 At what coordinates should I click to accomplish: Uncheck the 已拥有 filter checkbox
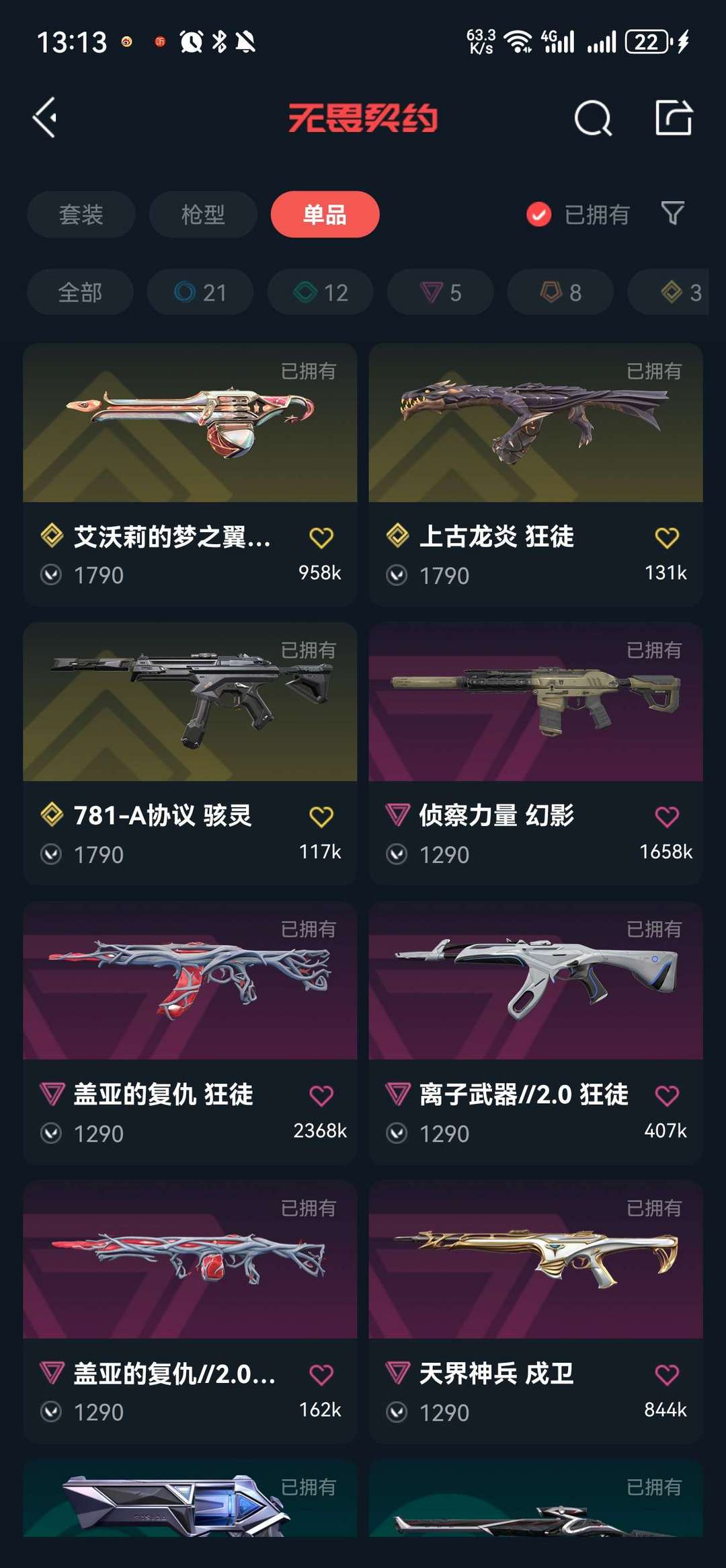coord(538,215)
